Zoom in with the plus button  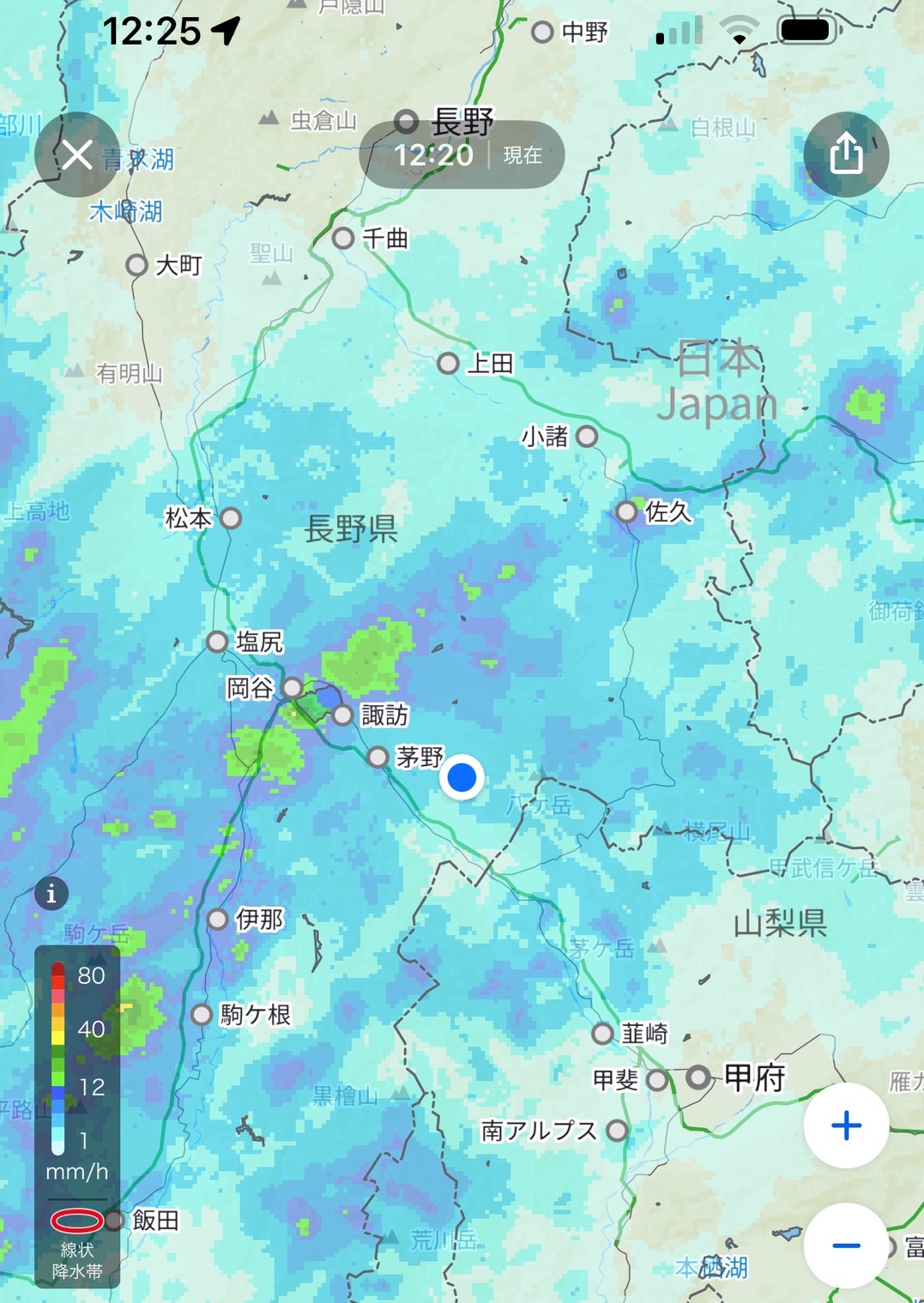(x=846, y=1125)
